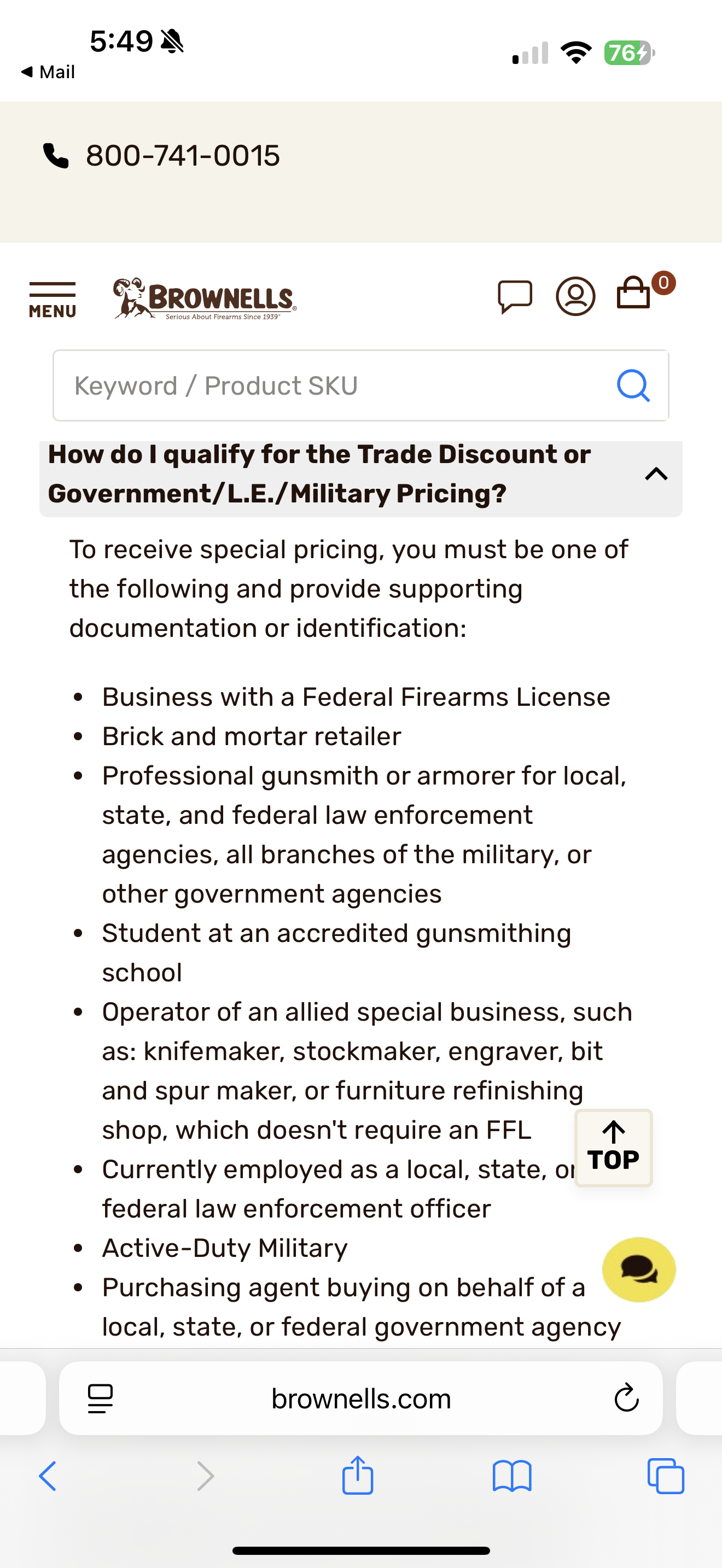This screenshot has height=1568, width=722.
Task: Open Safari page settings menu
Action: coord(101,1398)
